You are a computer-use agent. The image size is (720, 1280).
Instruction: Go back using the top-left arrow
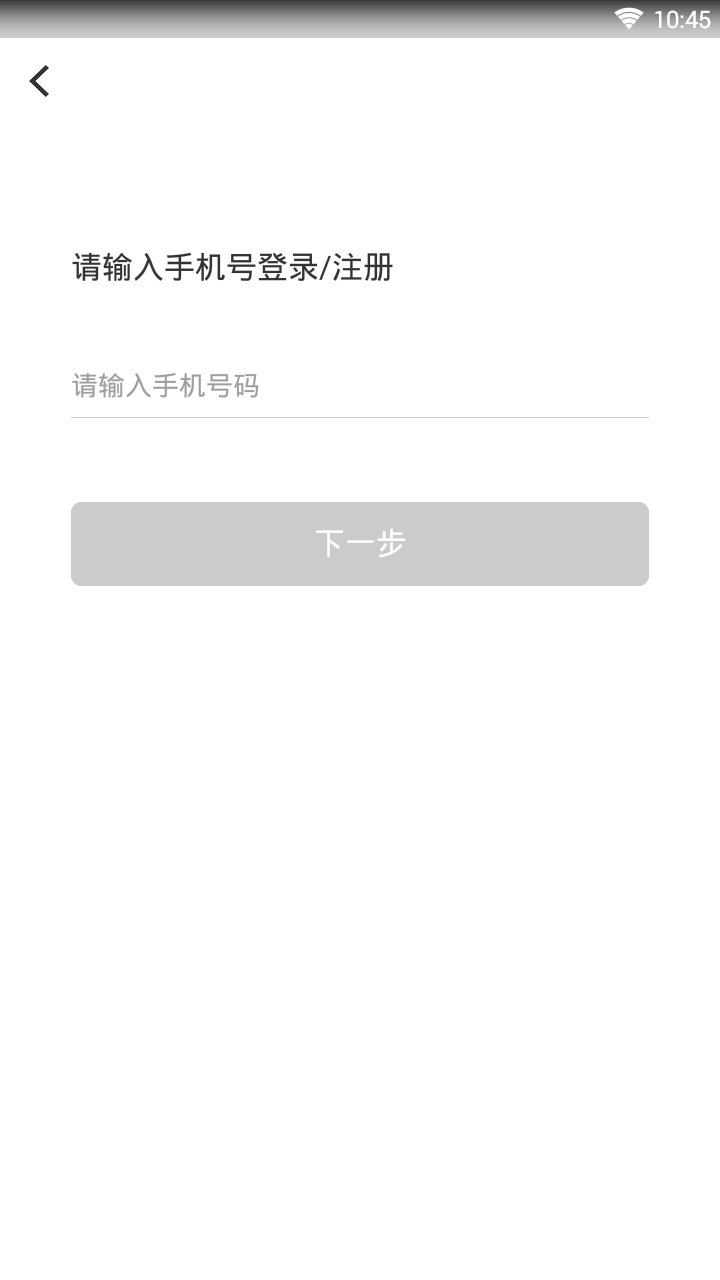40,81
